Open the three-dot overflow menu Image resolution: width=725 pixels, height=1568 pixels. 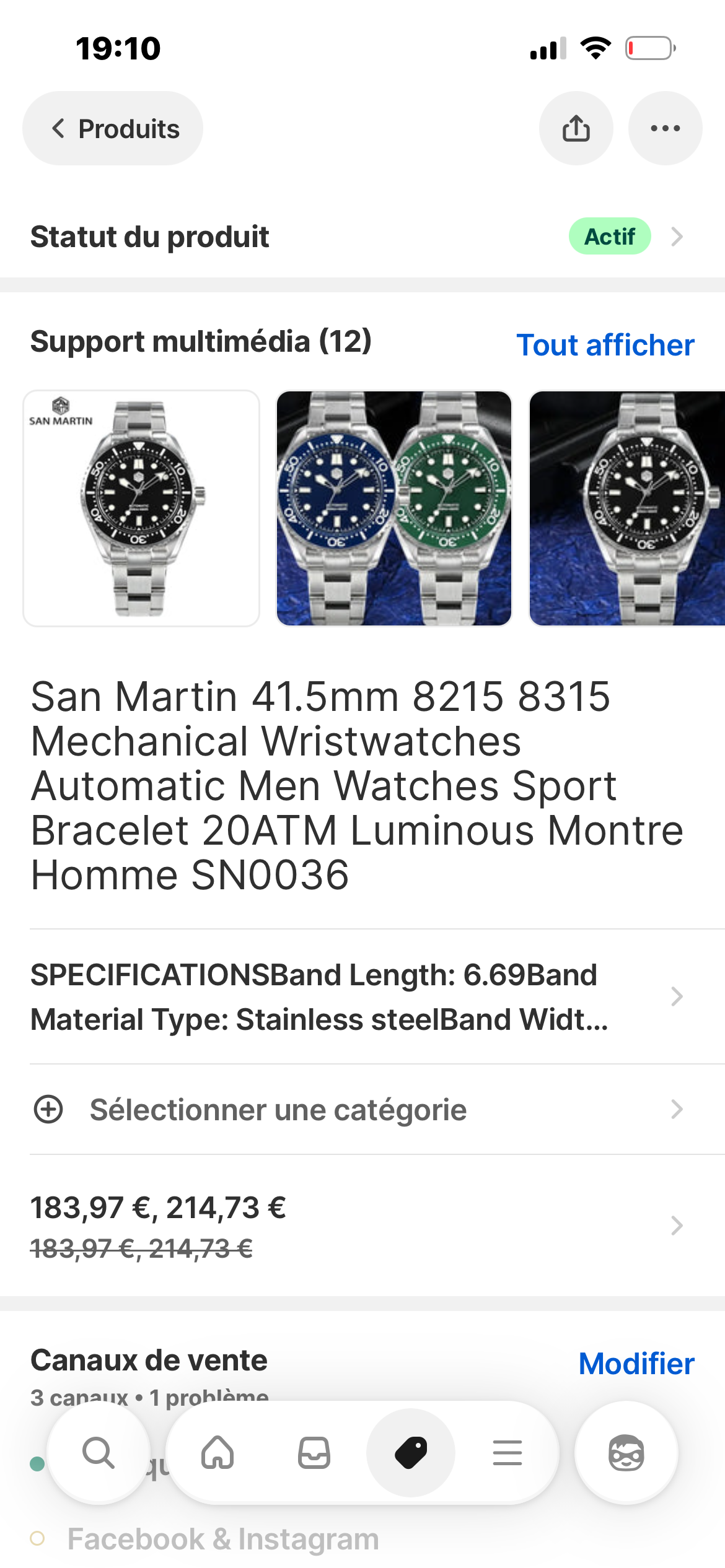click(665, 129)
